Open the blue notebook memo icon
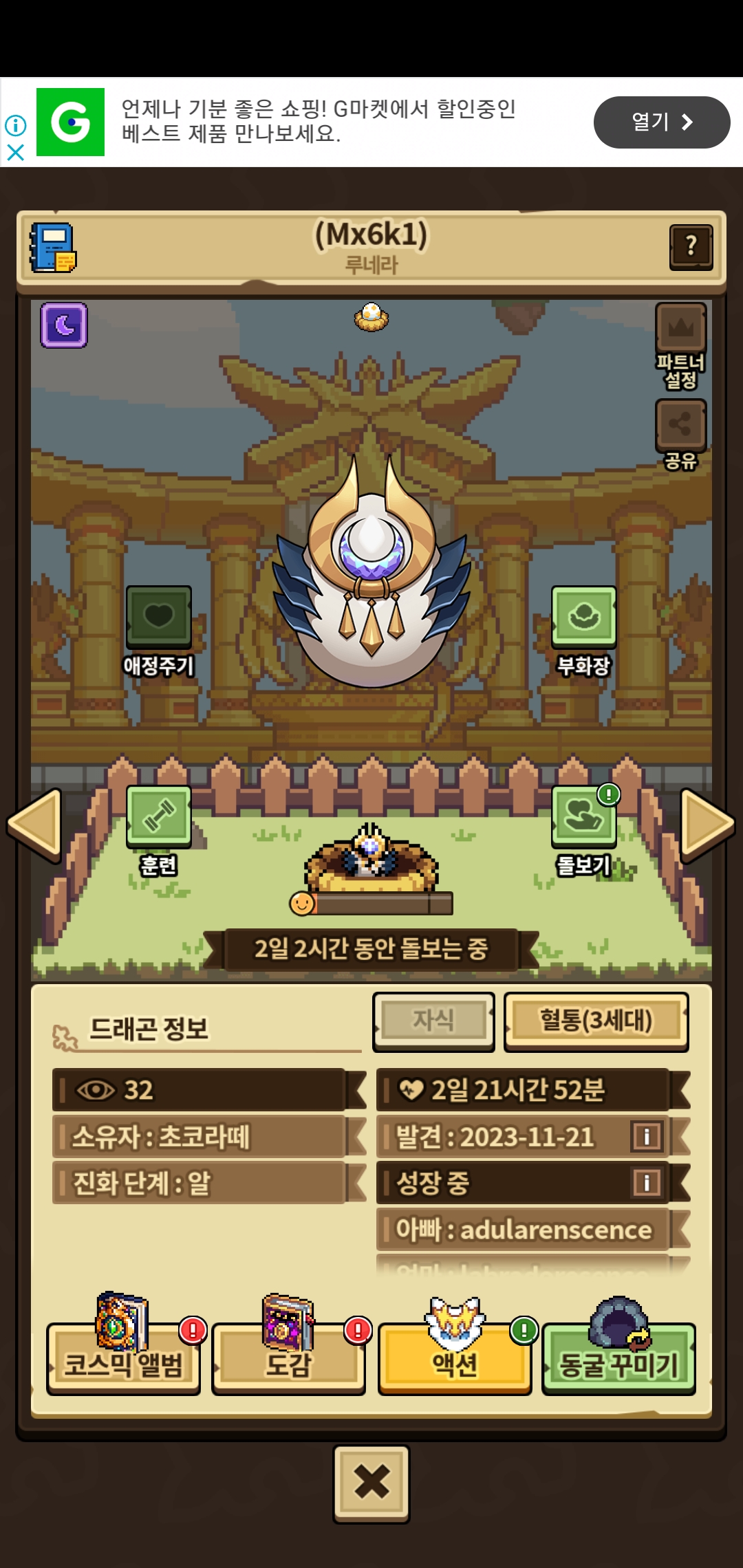 click(52, 248)
